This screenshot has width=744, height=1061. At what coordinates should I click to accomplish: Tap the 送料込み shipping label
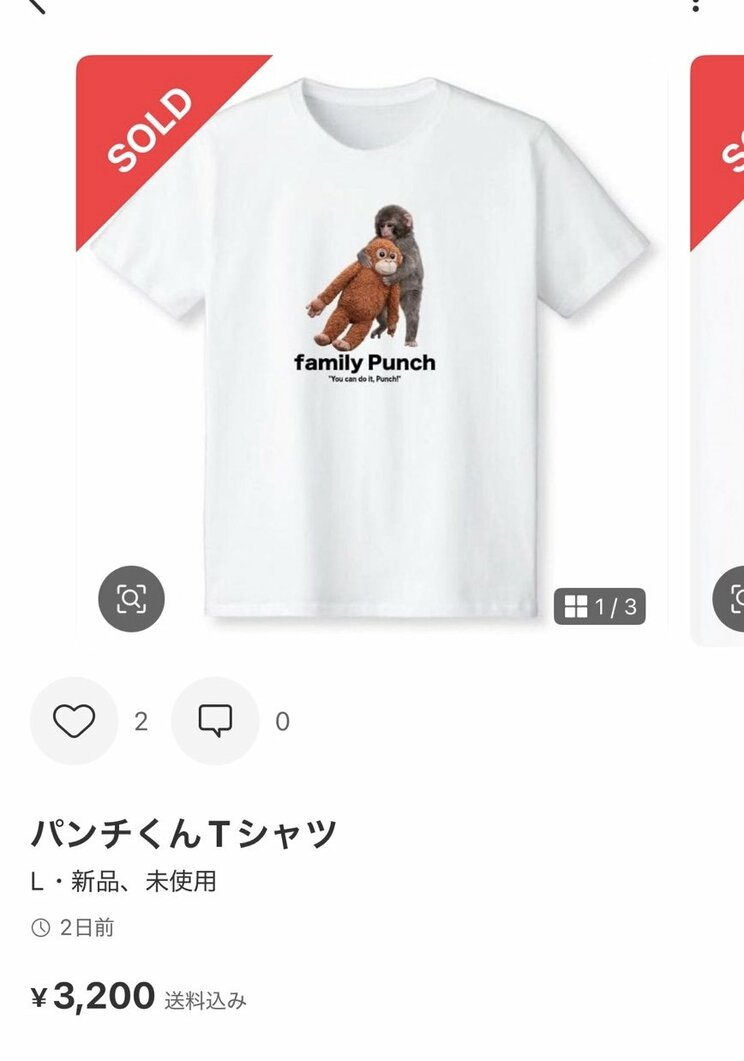coord(199,999)
